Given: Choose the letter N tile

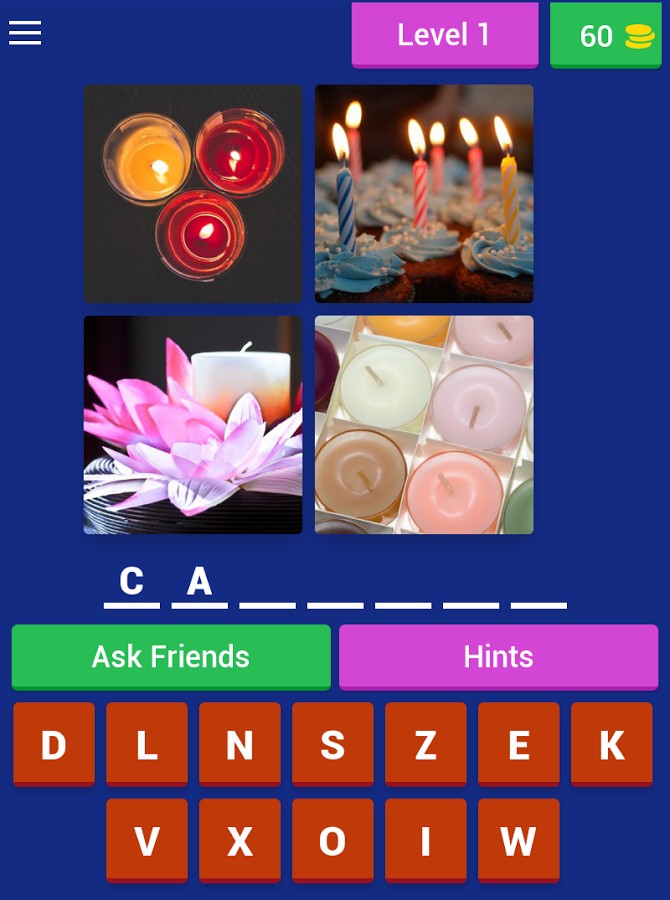Looking at the screenshot, I should click(x=240, y=744).
